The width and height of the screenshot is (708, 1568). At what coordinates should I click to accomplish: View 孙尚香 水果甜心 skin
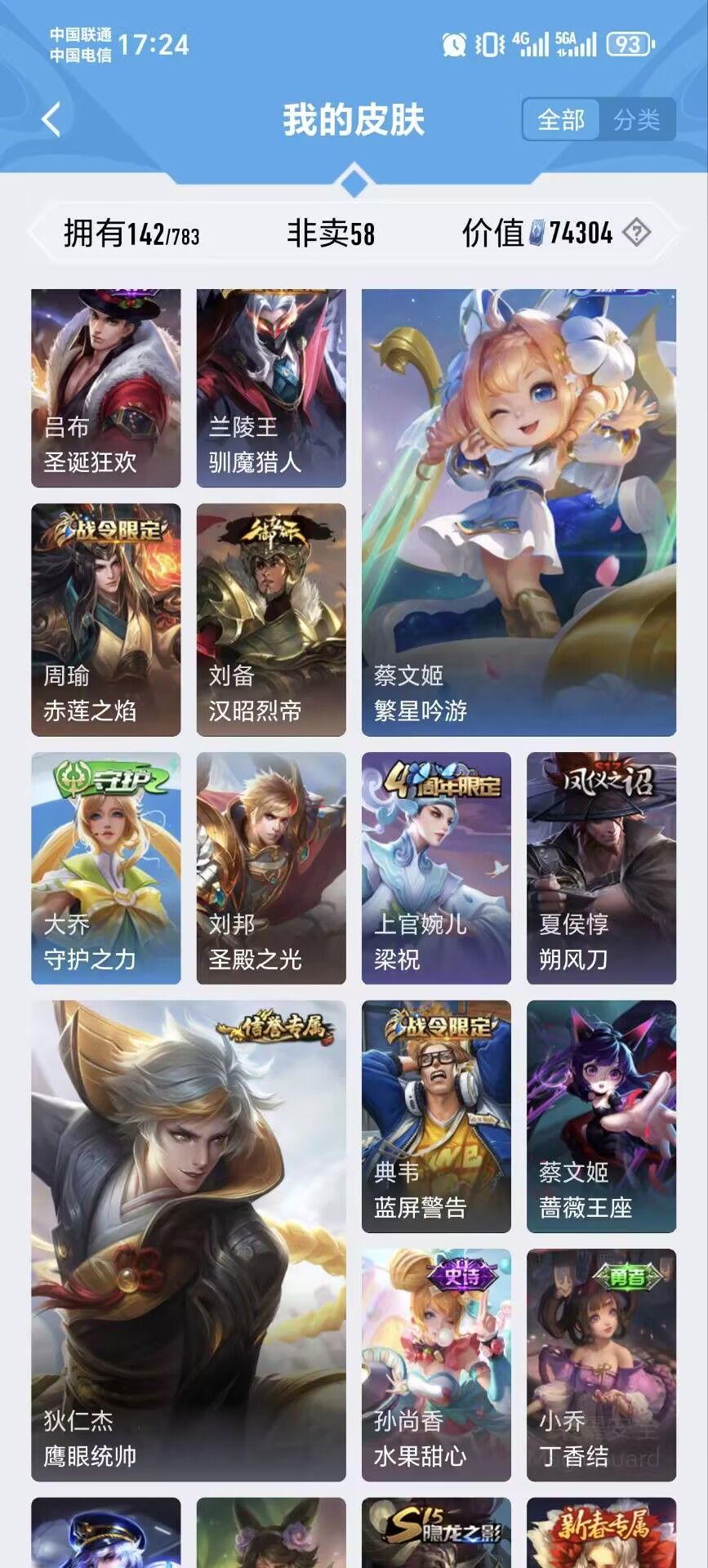[436, 1364]
